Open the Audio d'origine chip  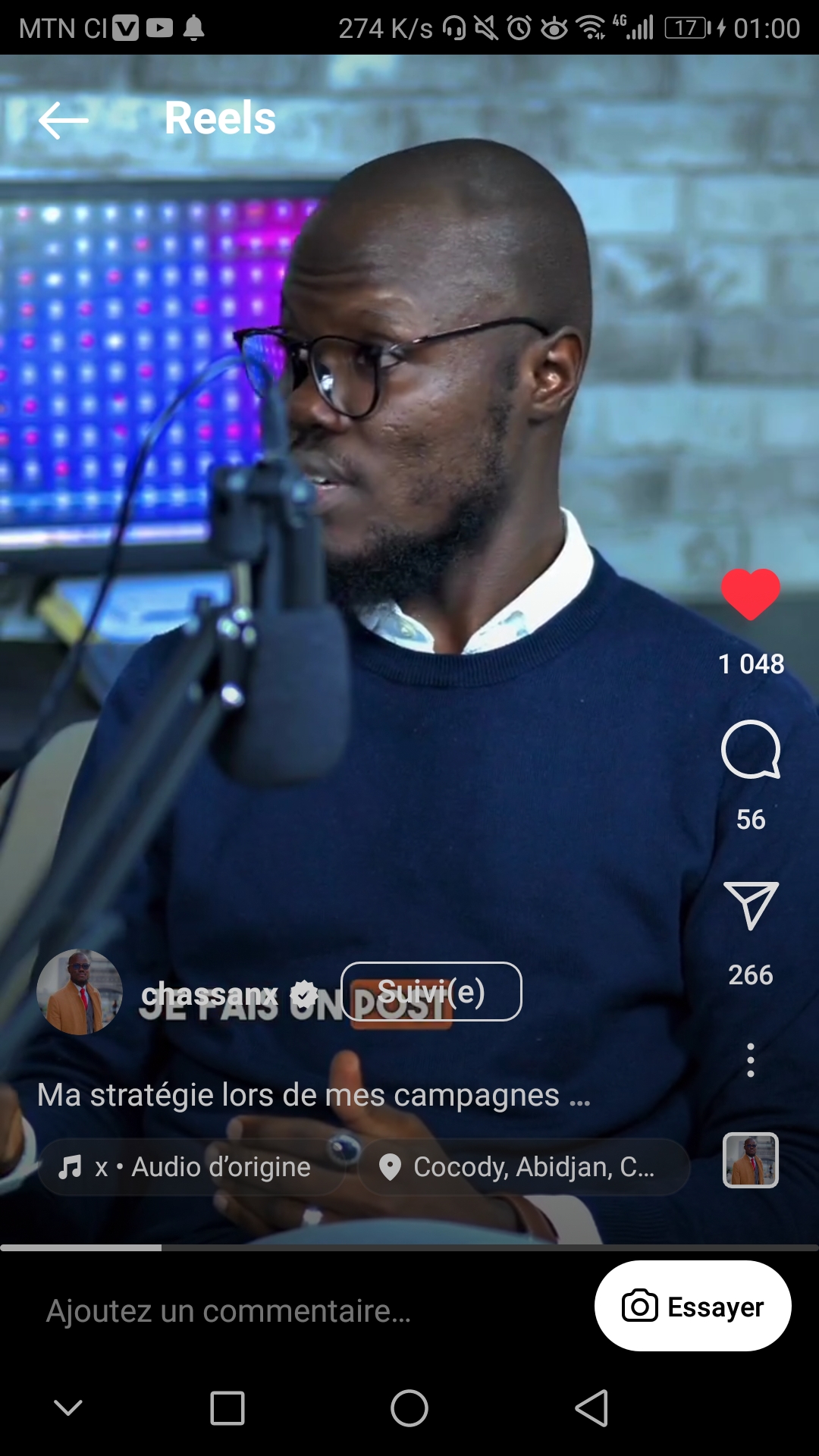point(190,1167)
